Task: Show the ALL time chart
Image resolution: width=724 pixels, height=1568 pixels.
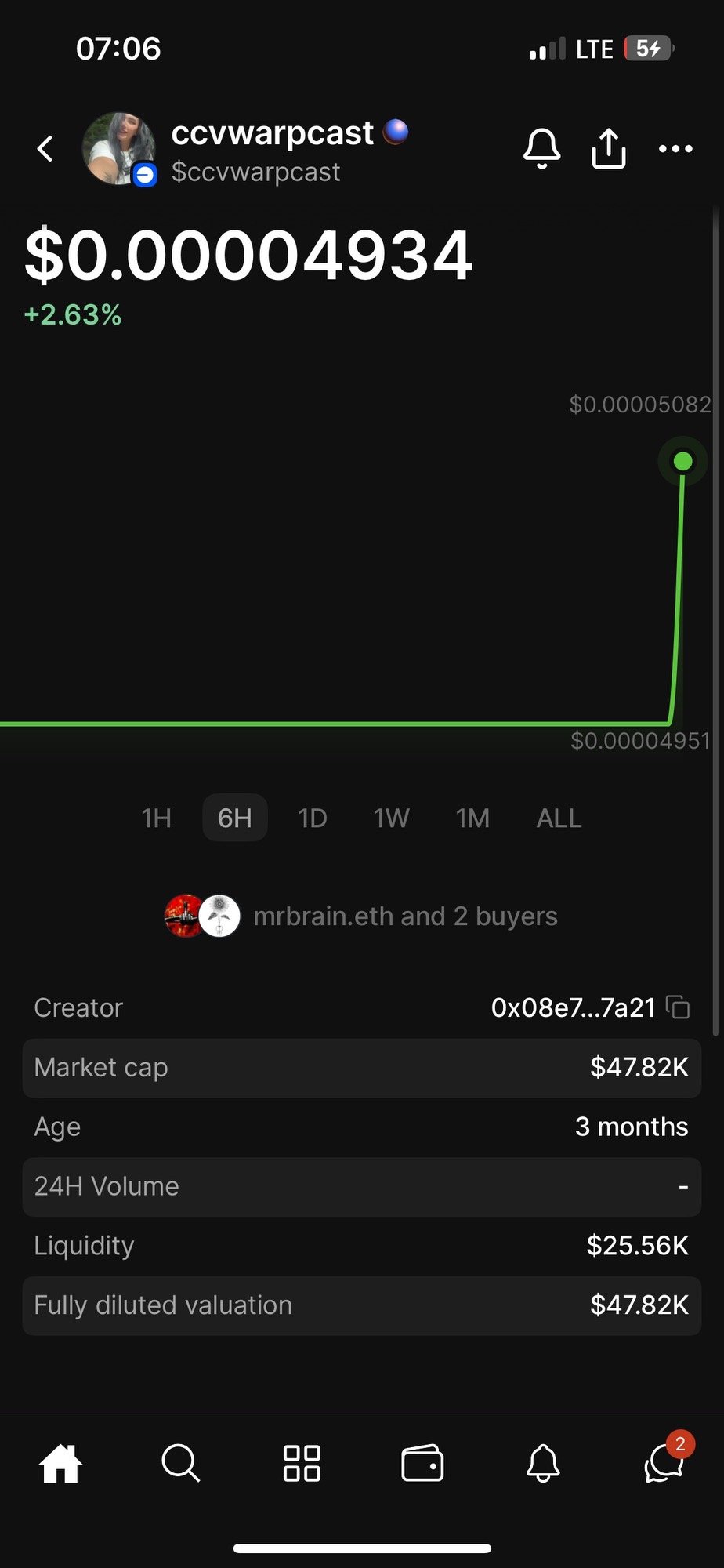Action: (559, 818)
